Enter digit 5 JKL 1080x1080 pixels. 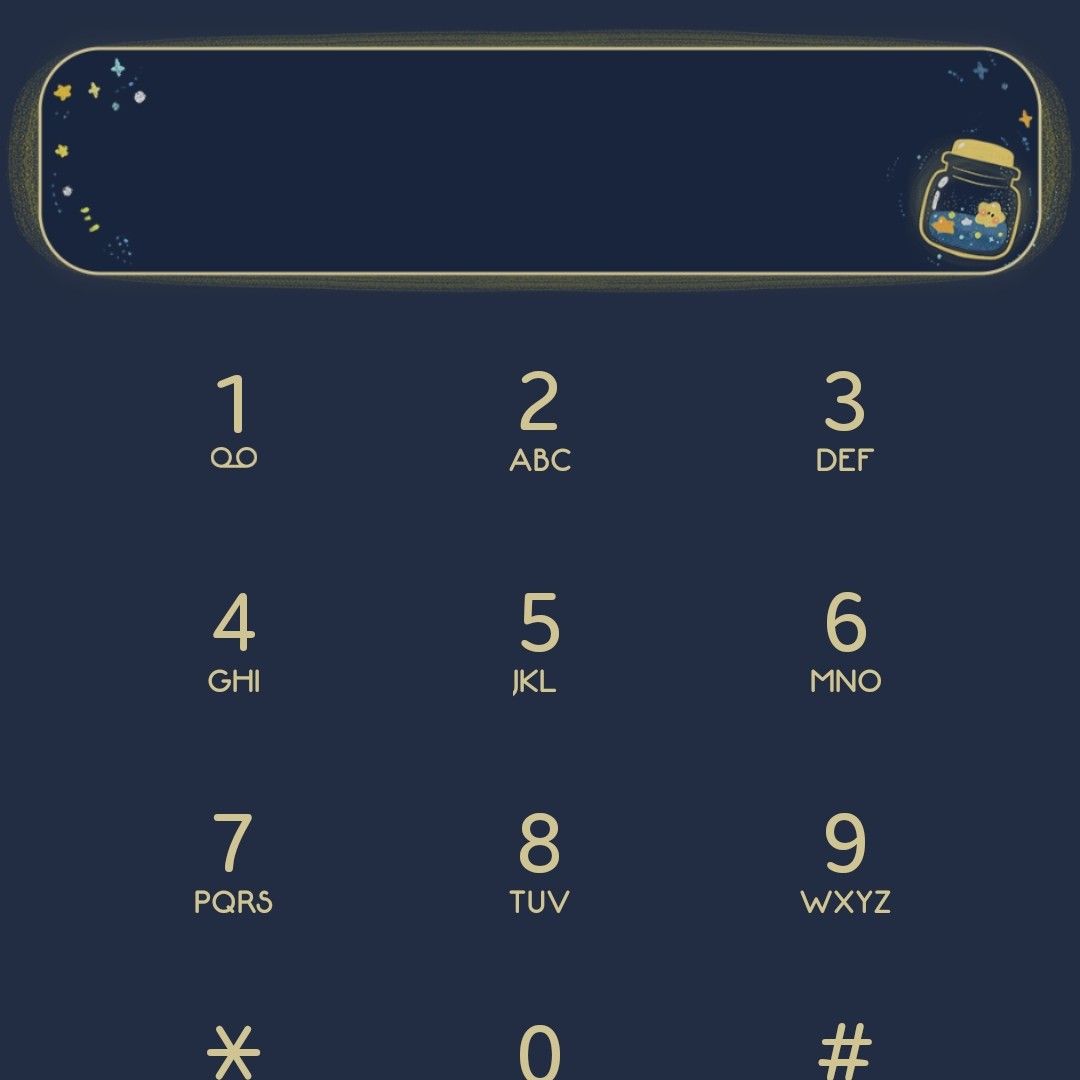pyautogui.click(x=539, y=641)
